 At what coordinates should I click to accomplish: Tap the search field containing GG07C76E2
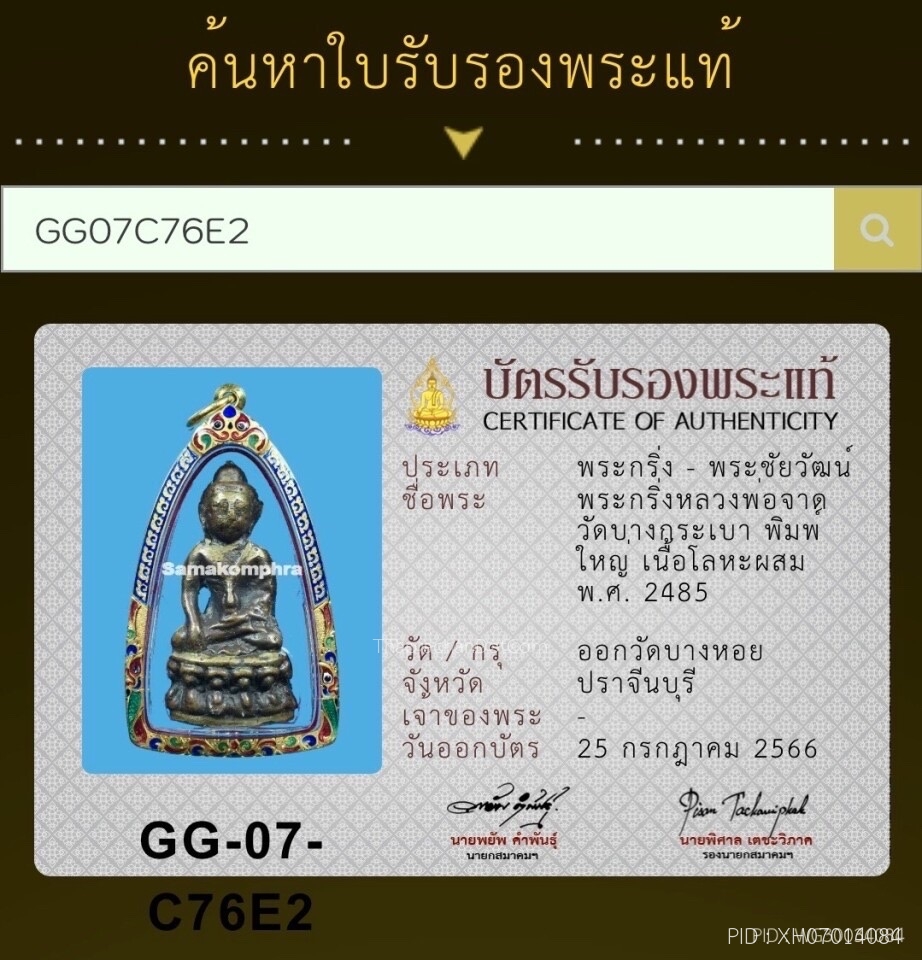(418, 231)
